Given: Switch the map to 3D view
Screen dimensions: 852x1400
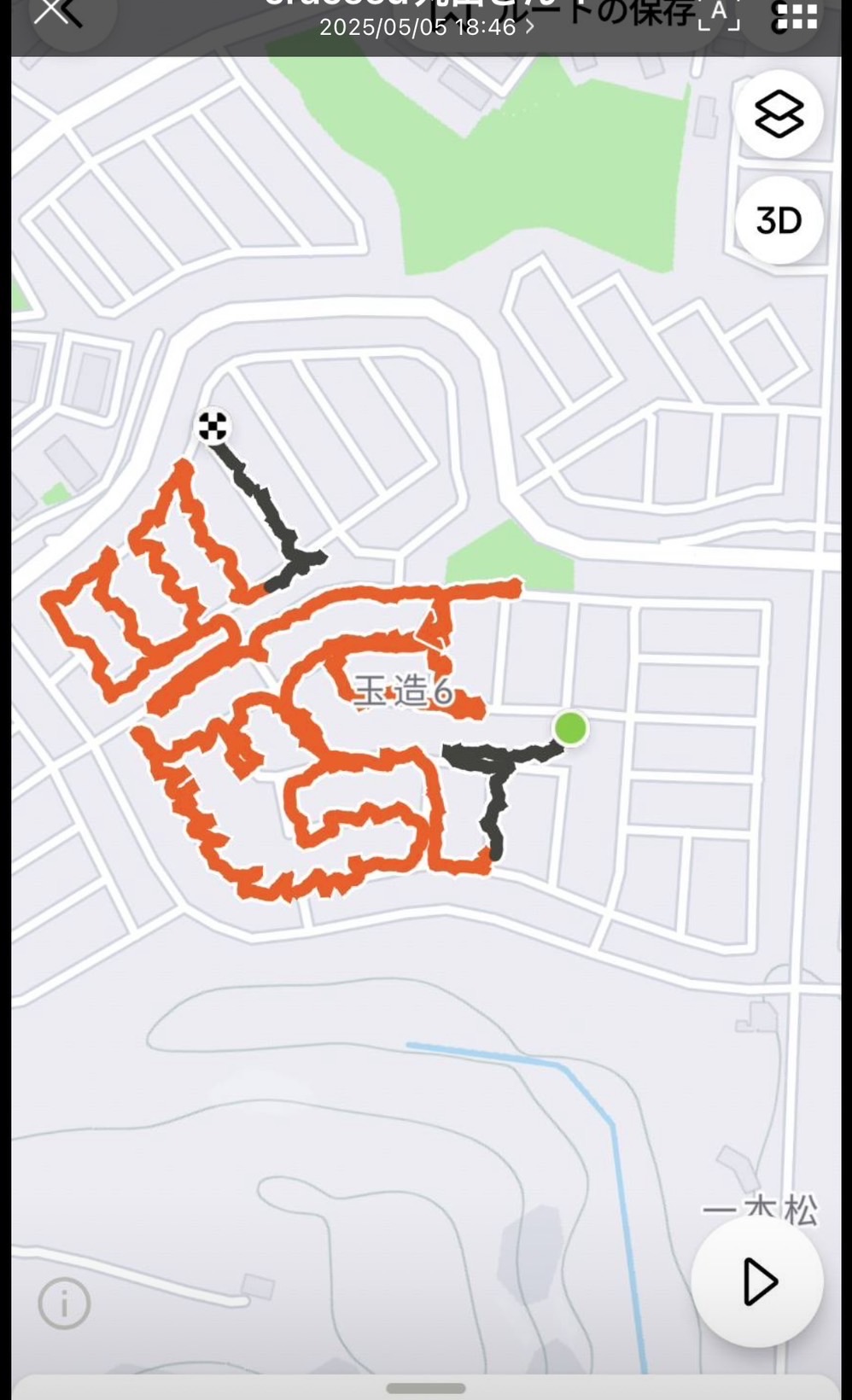Looking at the screenshot, I should click(x=779, y=220).
